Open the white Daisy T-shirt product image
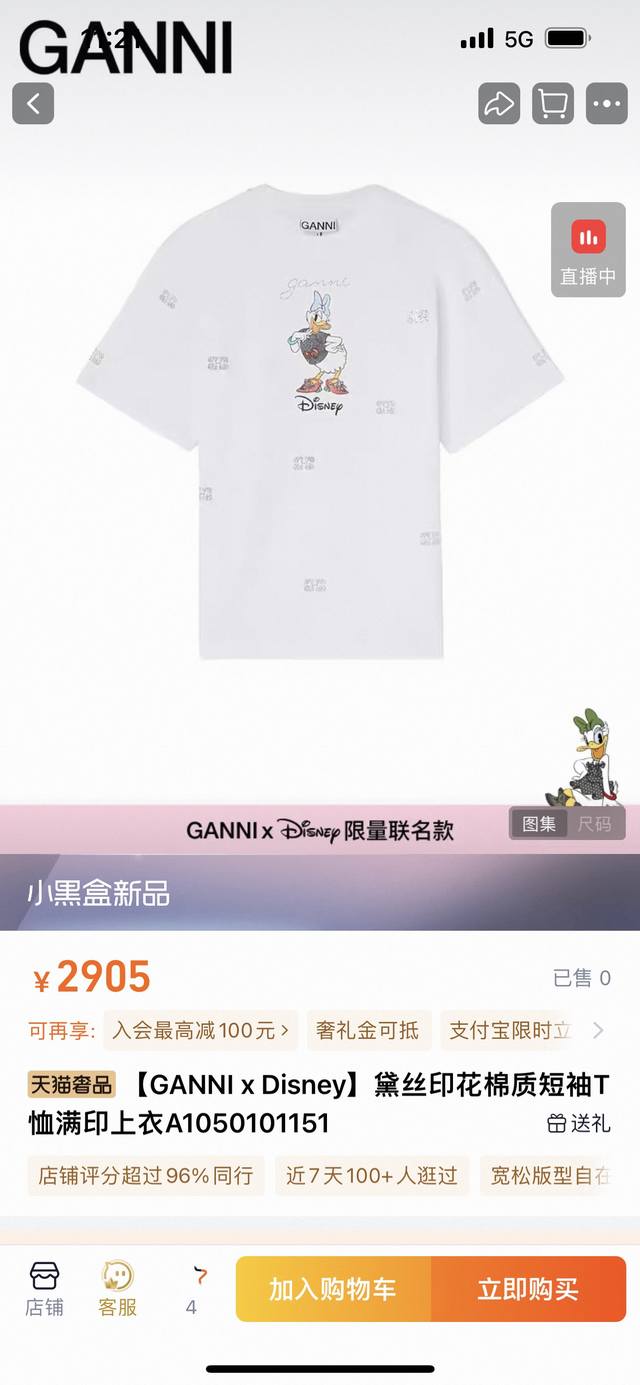640x1385 pixels. (320, 420)
